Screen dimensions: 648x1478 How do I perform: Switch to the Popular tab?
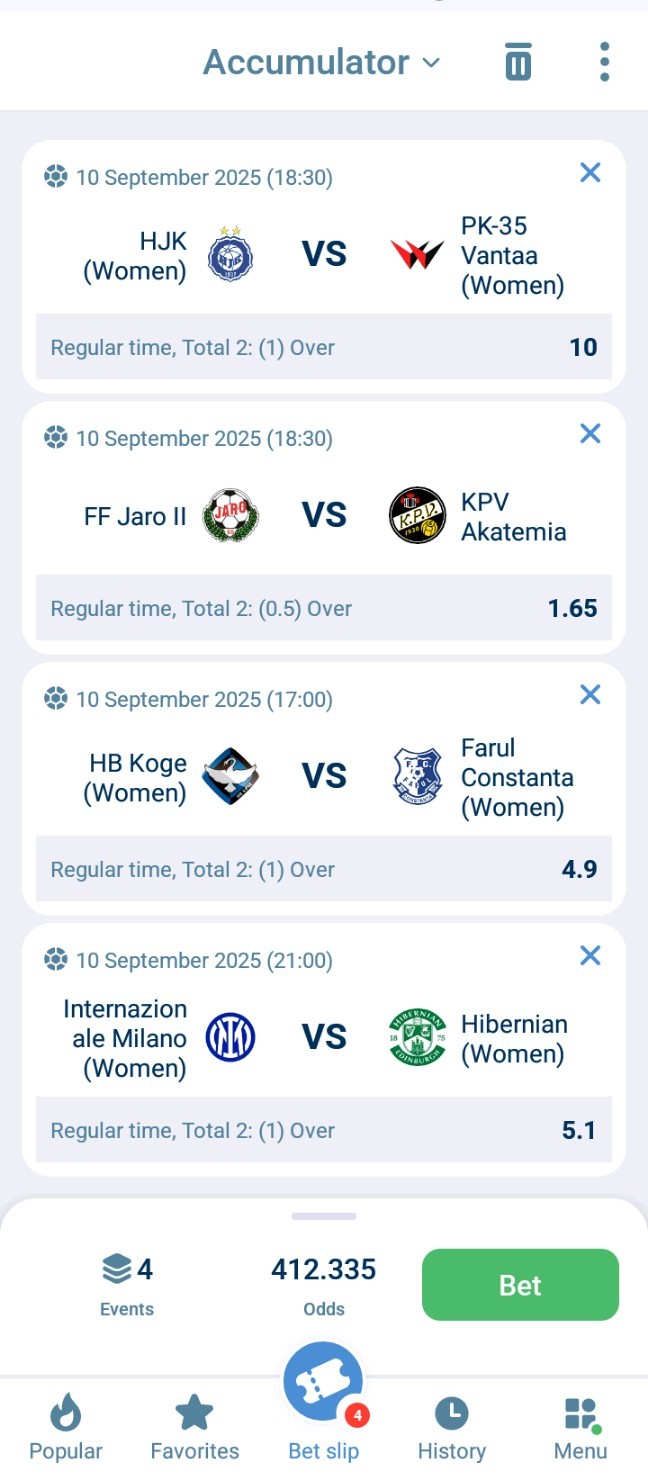point(66,1428)
